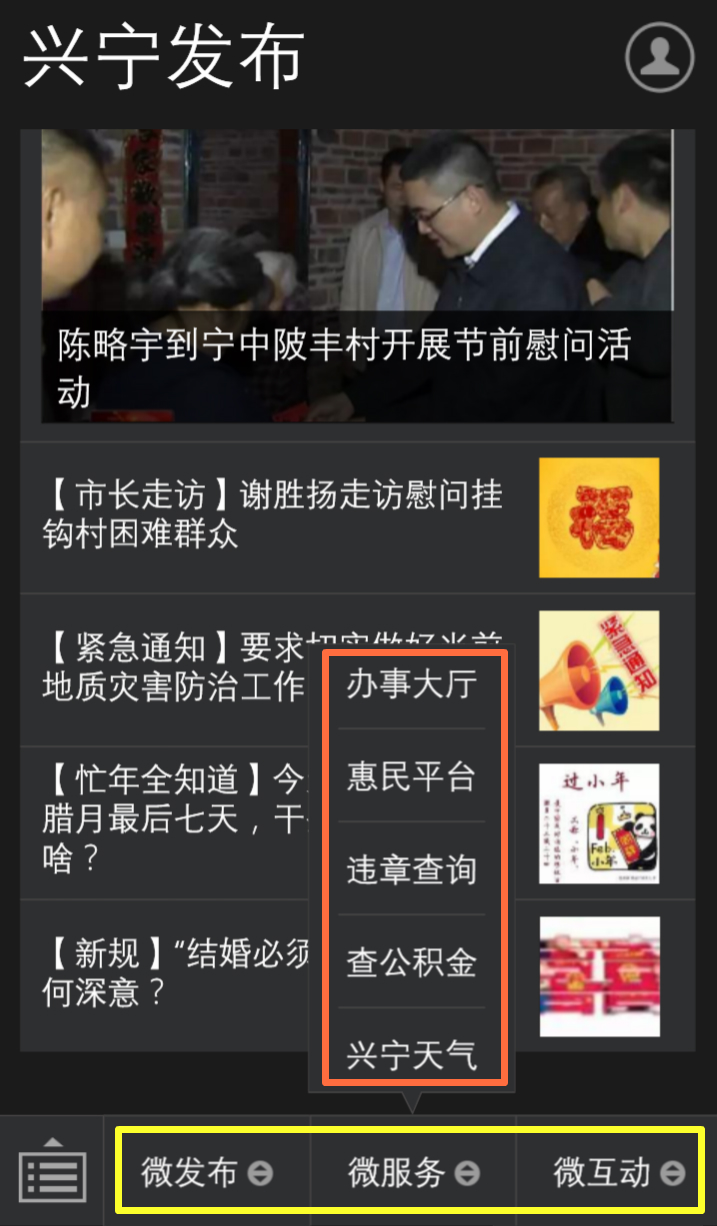Open the 紧急通知 news article
Image resolution: width=717 pixels, height=1226 pixels.
coord(172,667)
